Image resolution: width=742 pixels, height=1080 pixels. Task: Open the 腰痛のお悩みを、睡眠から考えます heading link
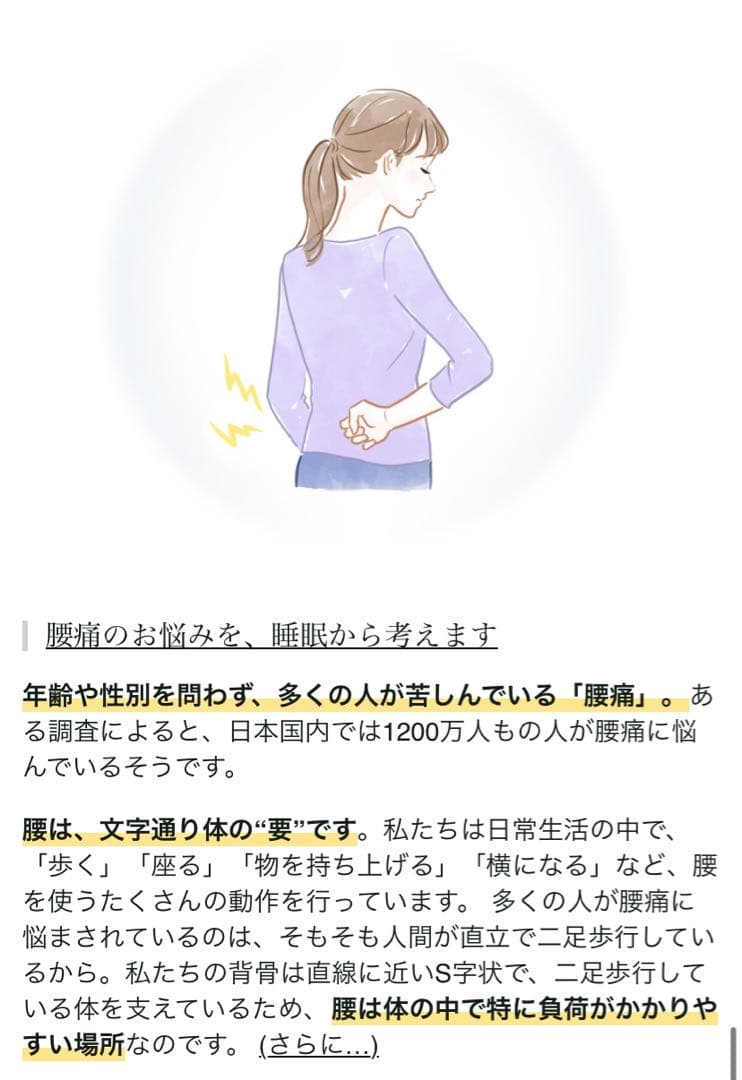tap(271, 635)
